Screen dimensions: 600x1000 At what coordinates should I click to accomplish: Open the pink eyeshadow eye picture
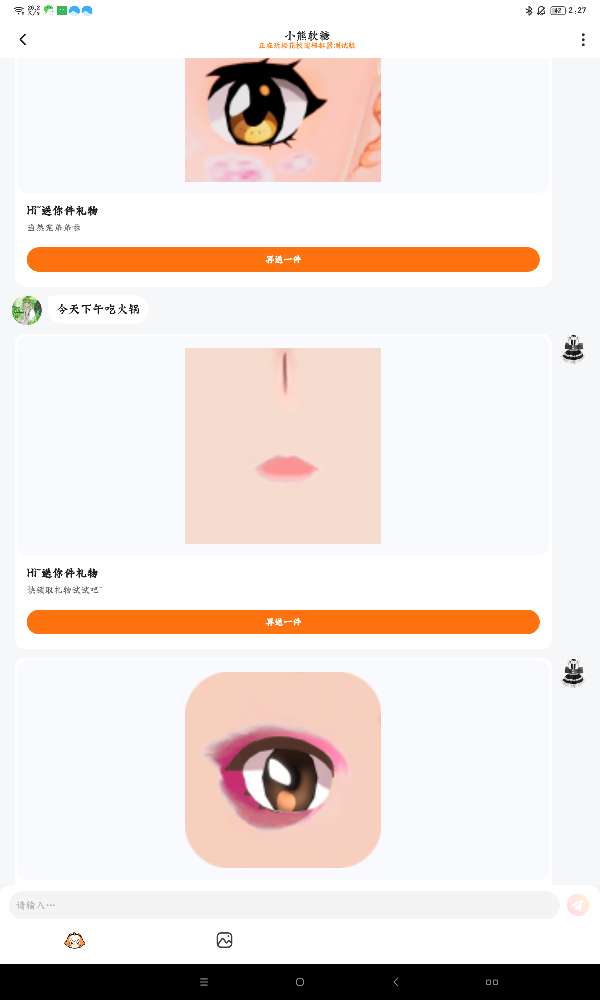283,770
